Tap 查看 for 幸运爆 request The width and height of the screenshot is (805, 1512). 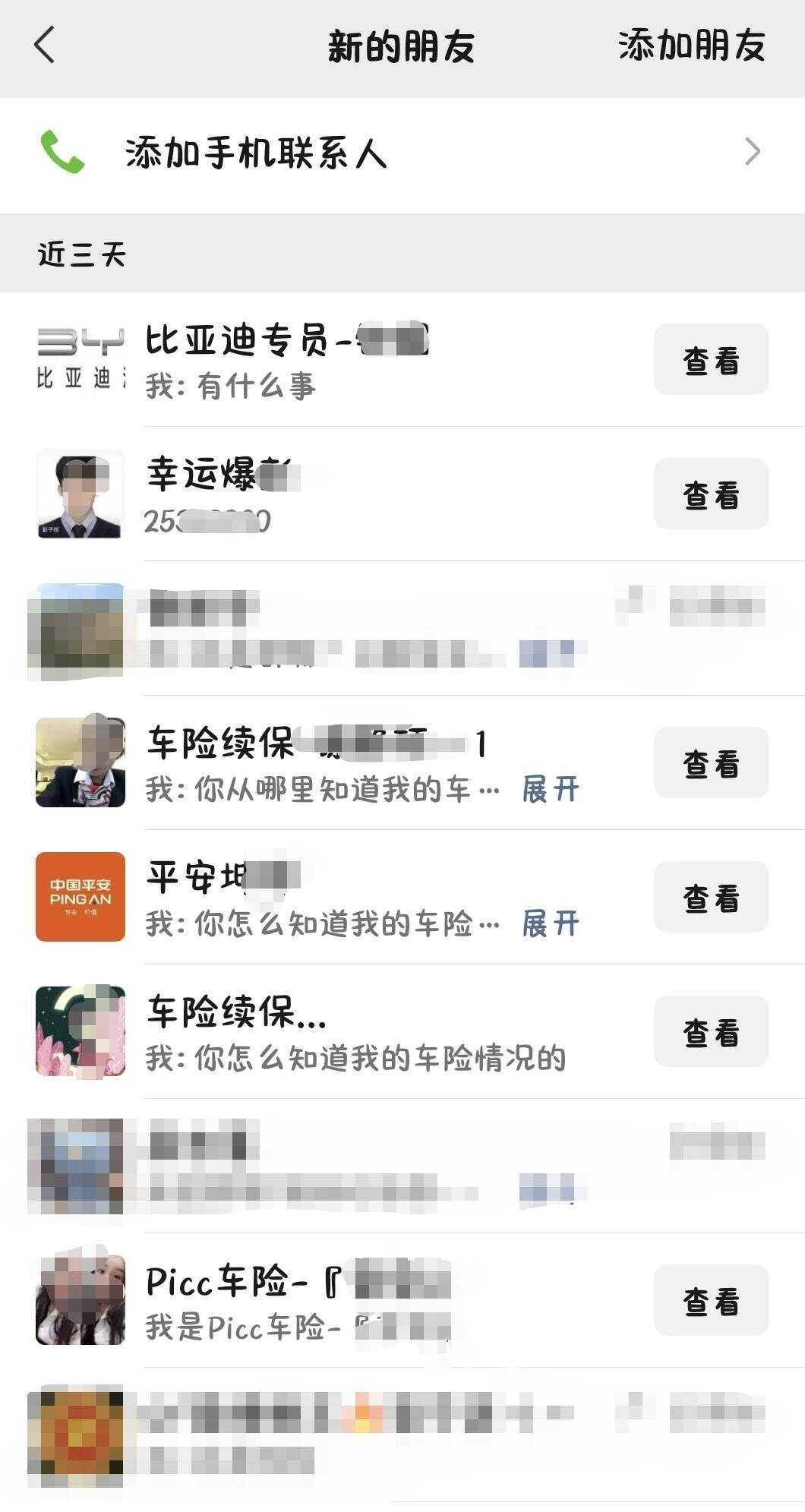coord(710,494)
